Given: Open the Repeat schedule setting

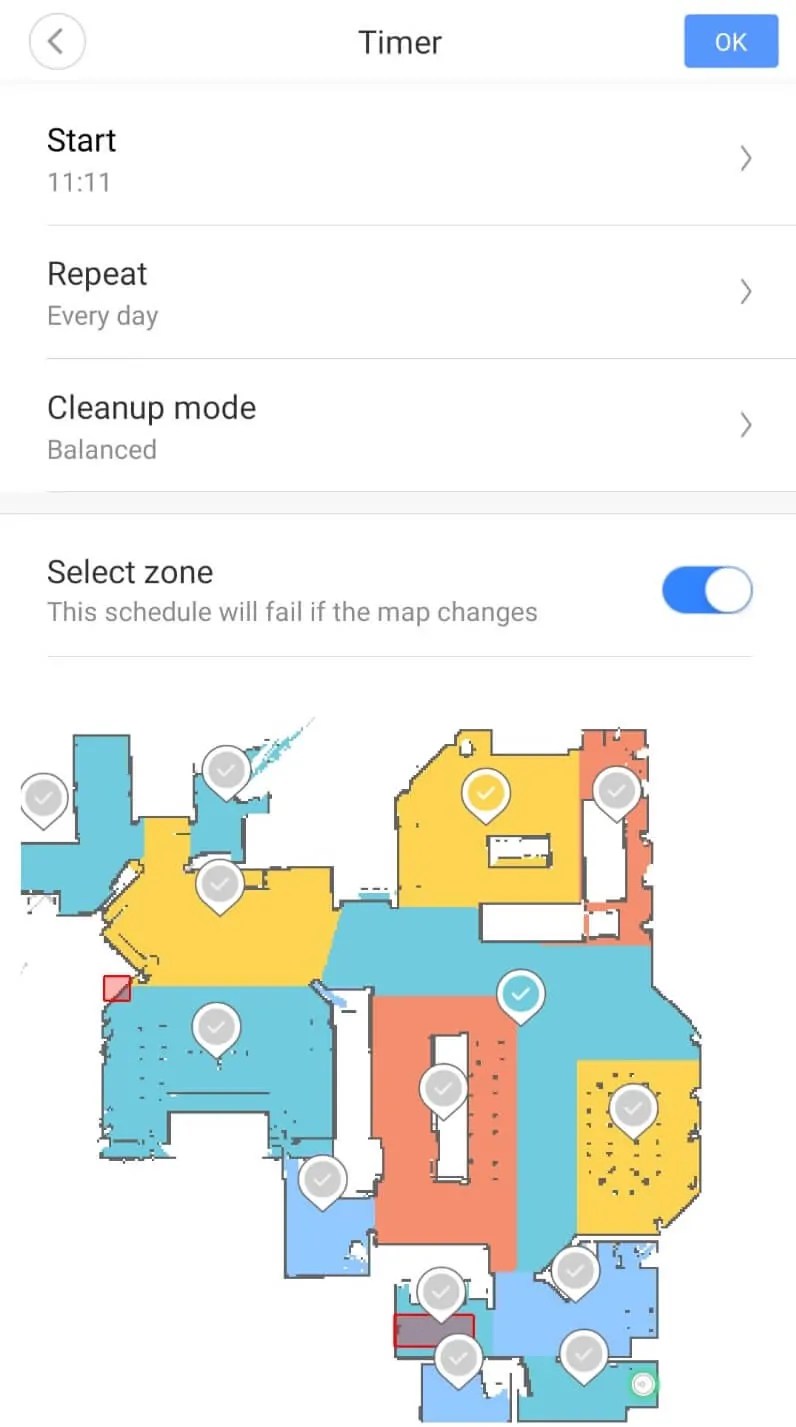Looking at the screenshot, I should click(x=398, y=293).
